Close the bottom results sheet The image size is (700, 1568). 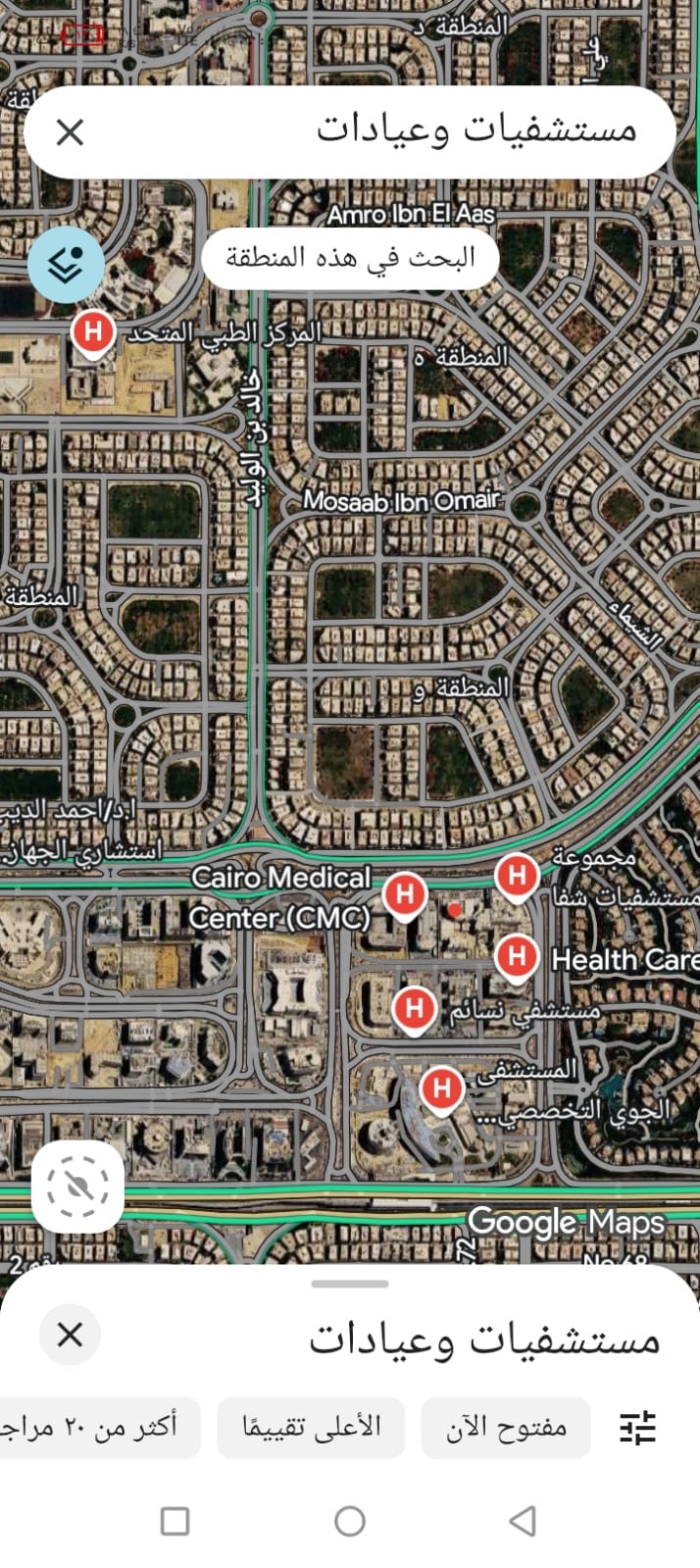point(70,1335)
